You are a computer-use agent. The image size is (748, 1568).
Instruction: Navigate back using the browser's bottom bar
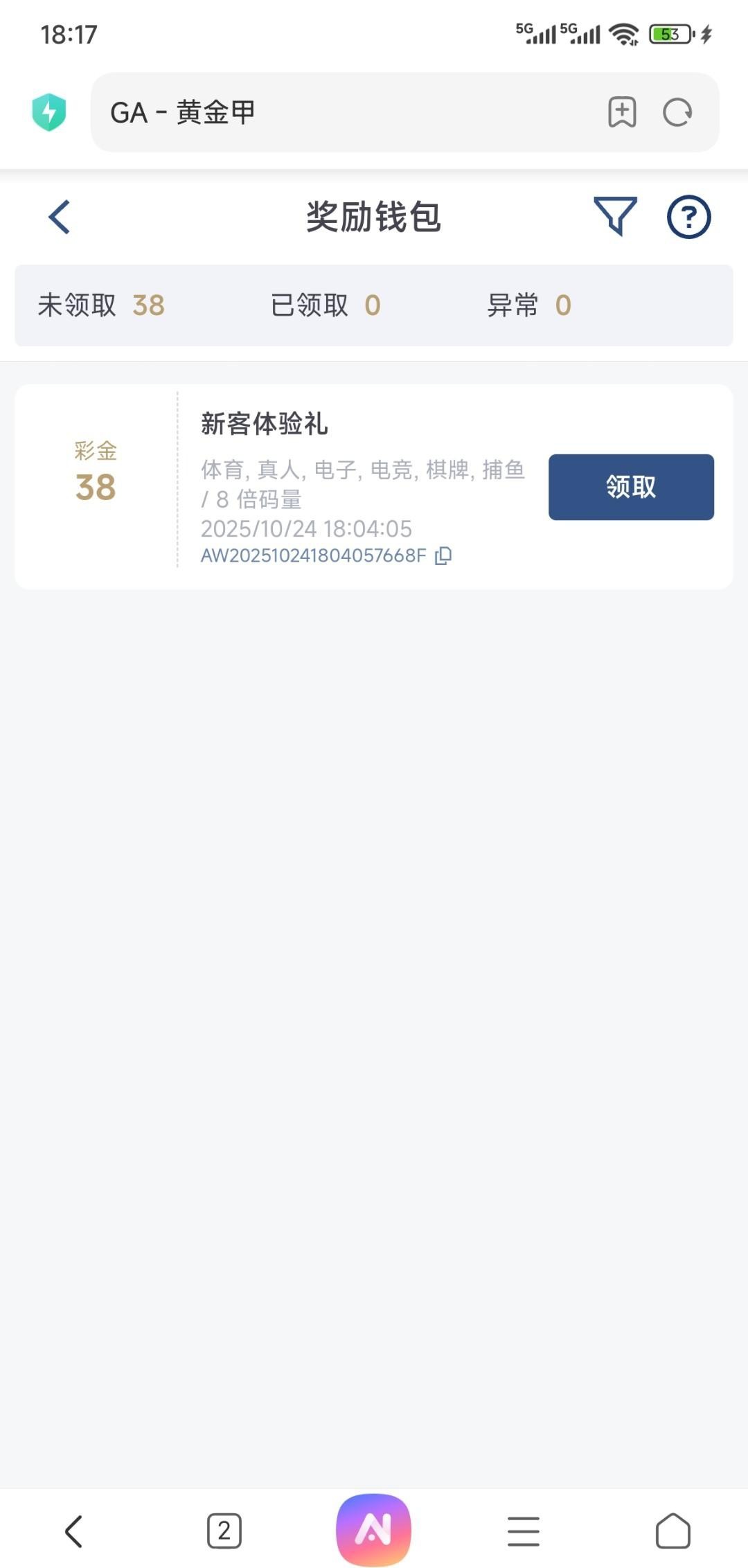pyautogui.click(x=74, y=1531)
